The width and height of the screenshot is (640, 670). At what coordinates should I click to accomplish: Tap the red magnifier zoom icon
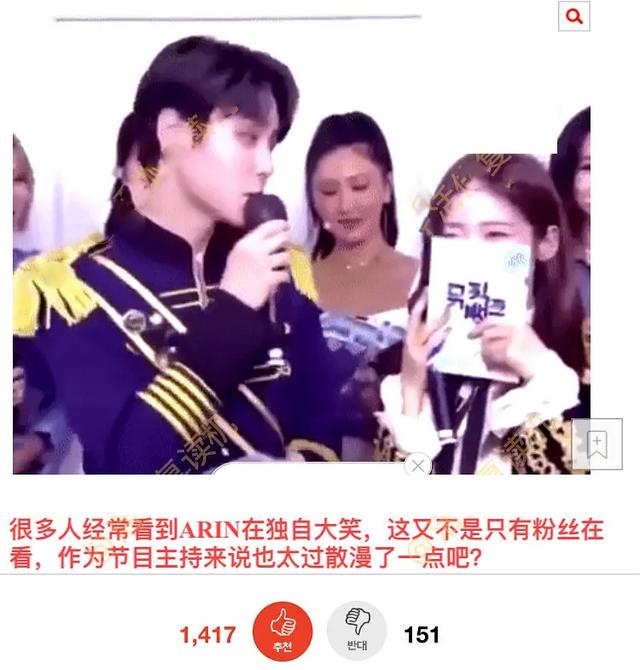[575, 16]
